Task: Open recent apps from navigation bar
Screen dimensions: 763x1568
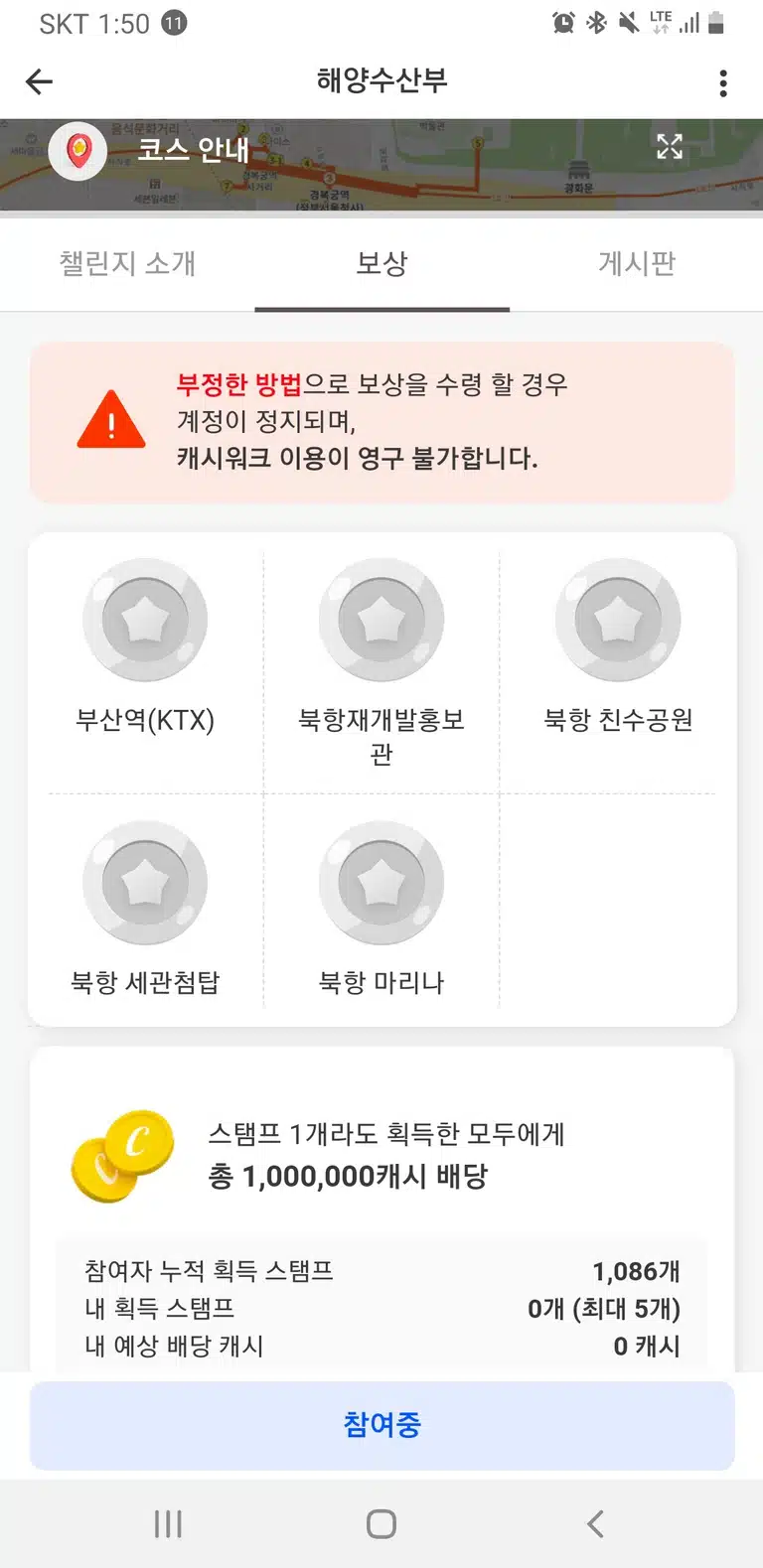Action: (168, 1524)
